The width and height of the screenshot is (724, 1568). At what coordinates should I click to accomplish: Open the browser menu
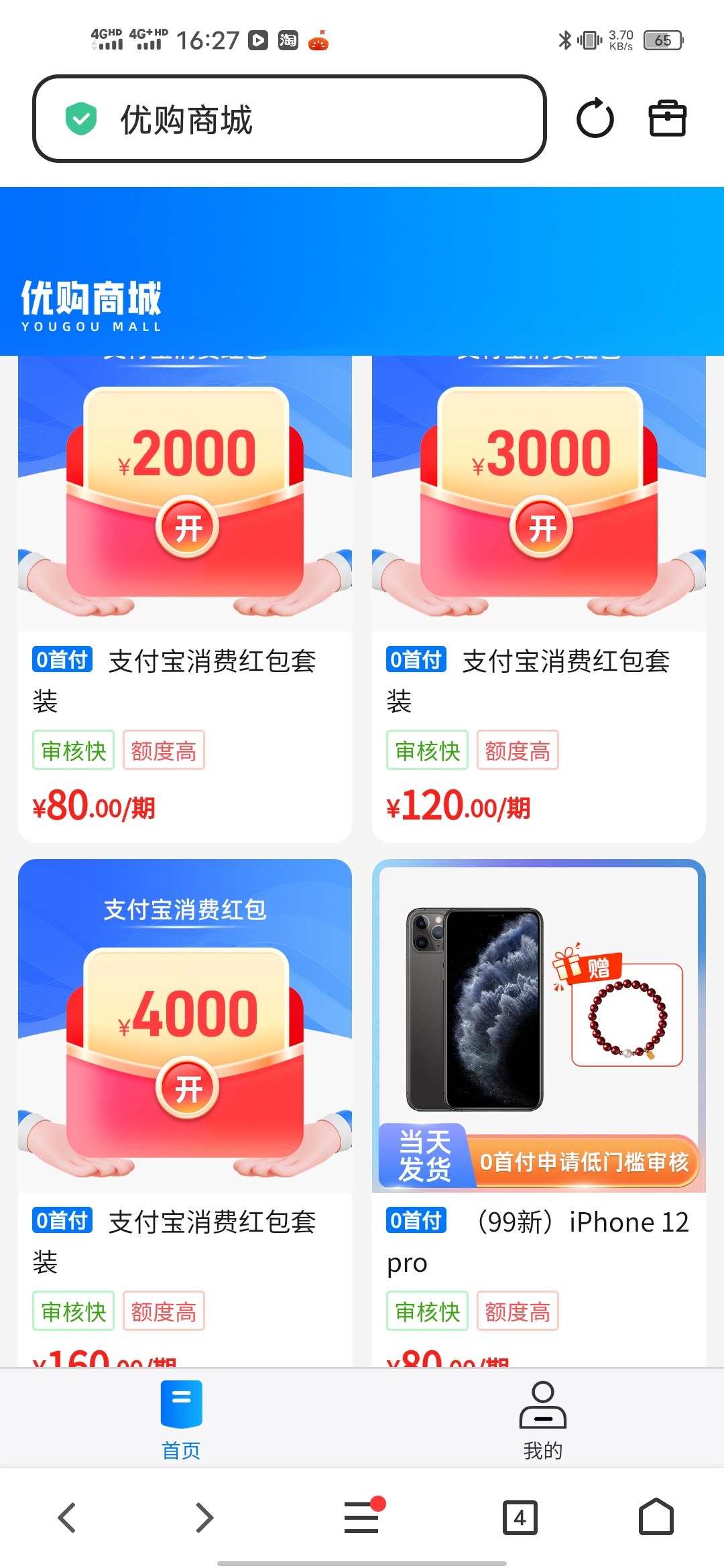362,1518
